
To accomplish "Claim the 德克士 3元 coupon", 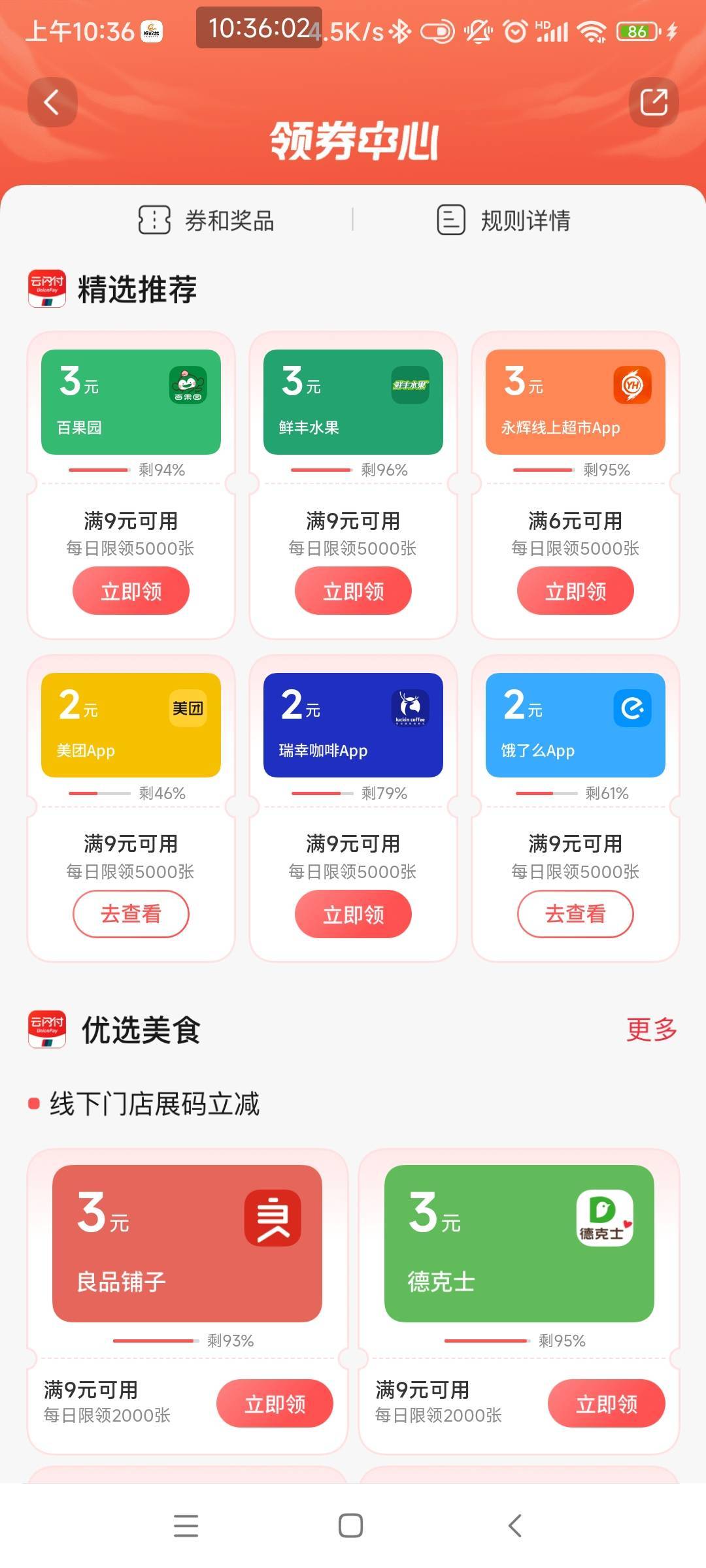I will pos(606,1403).
